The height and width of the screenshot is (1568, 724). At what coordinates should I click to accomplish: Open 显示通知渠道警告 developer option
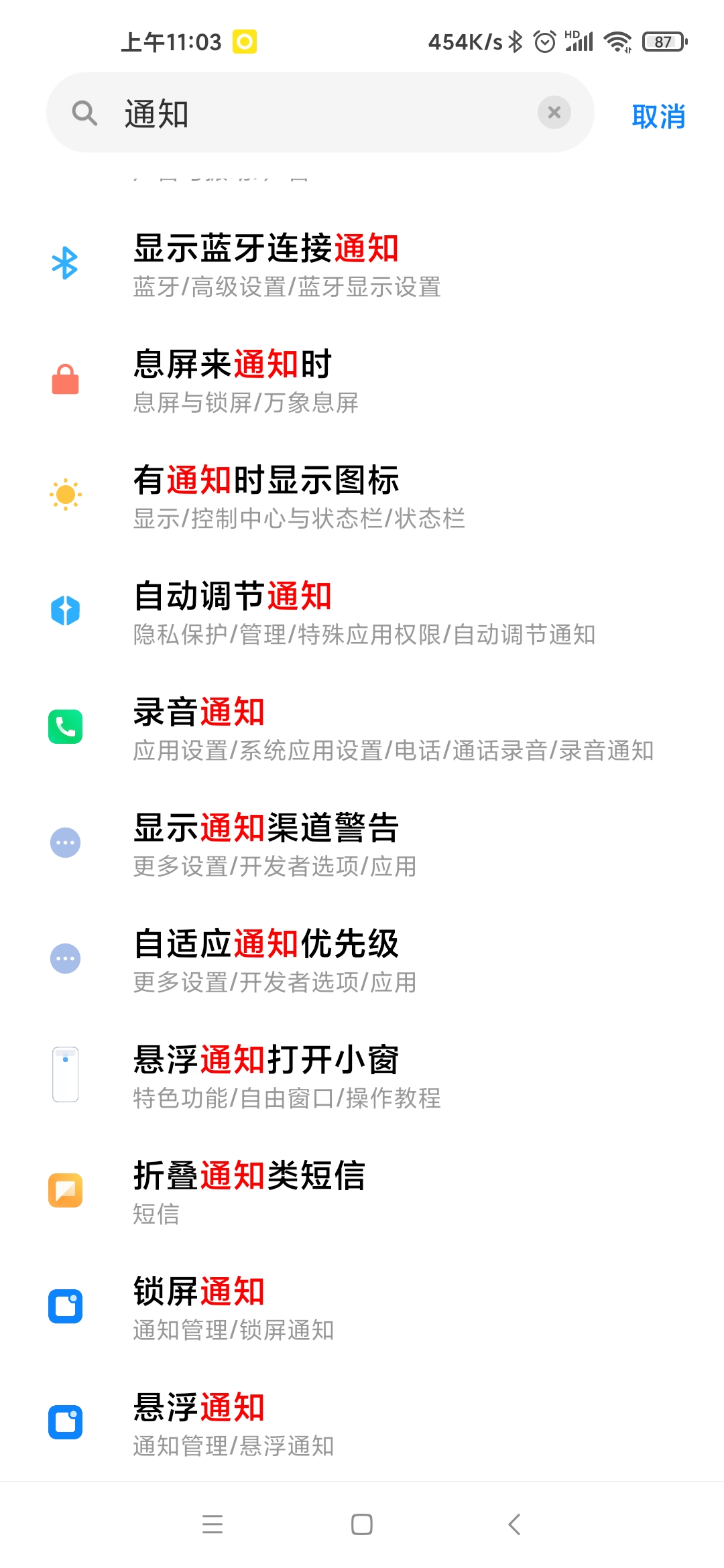coord(362,845)
